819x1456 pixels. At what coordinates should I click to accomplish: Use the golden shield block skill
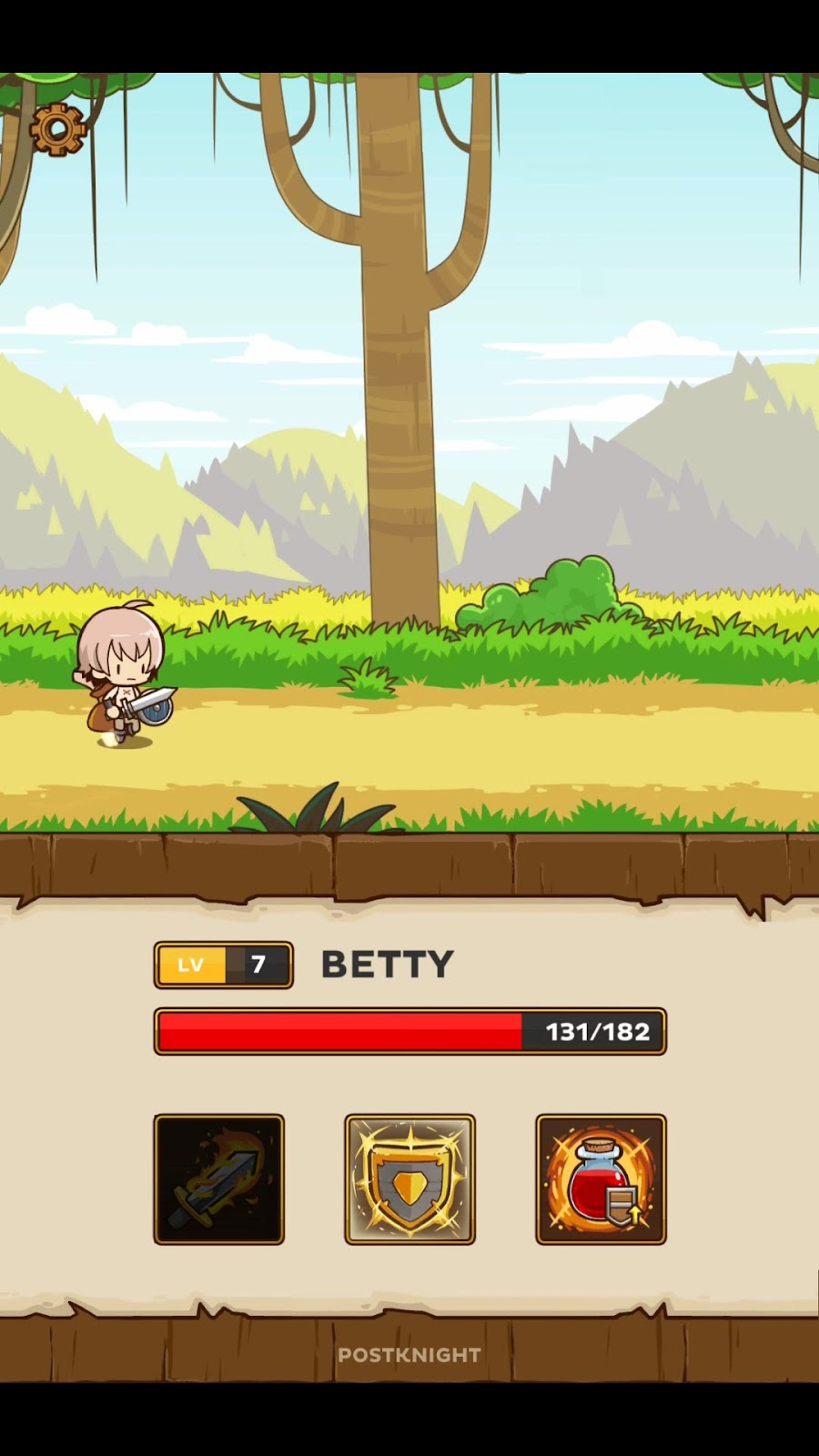(409, 1178)
